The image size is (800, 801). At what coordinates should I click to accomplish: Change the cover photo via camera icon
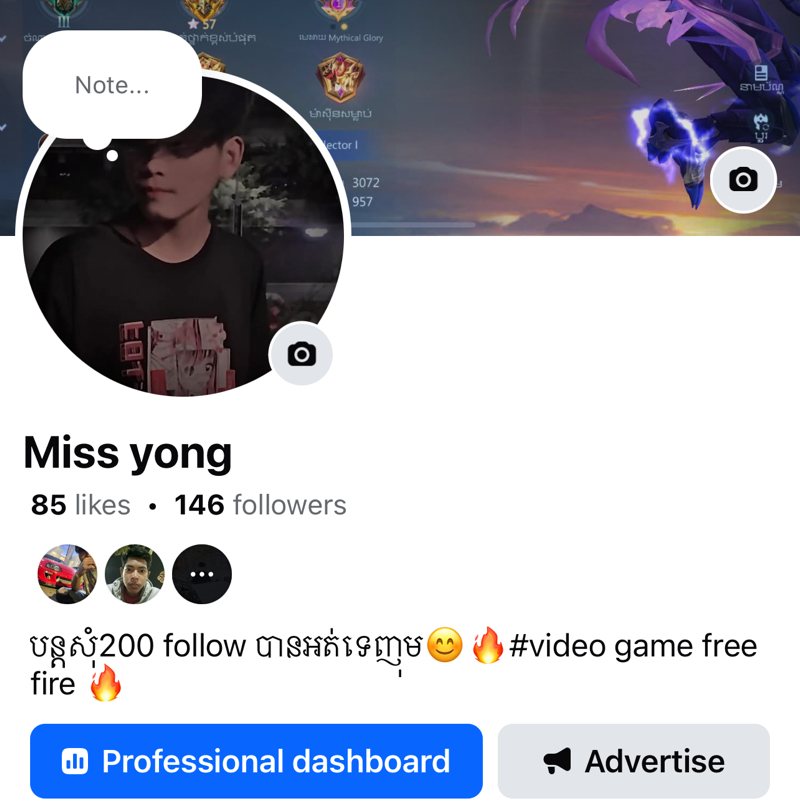743,180
